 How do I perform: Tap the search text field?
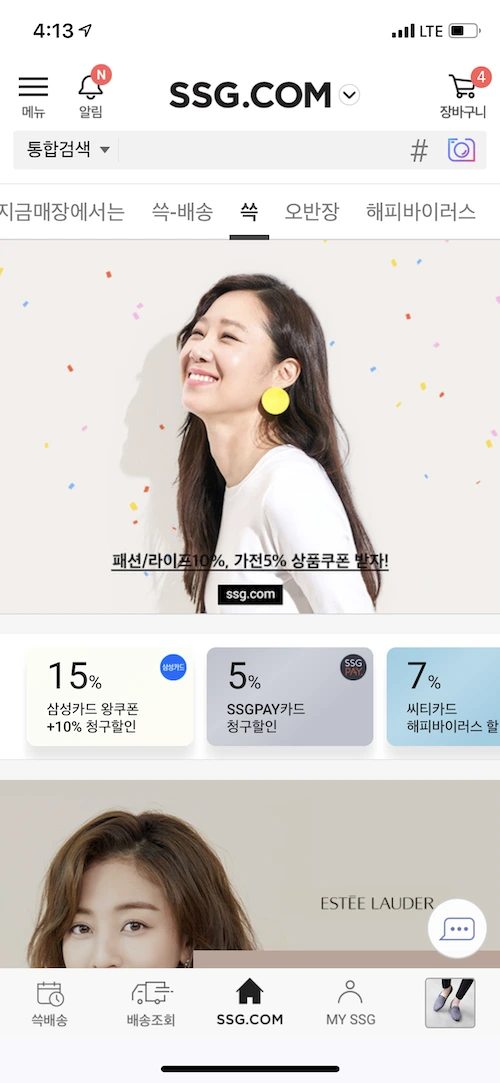click(x=262, y=150)
